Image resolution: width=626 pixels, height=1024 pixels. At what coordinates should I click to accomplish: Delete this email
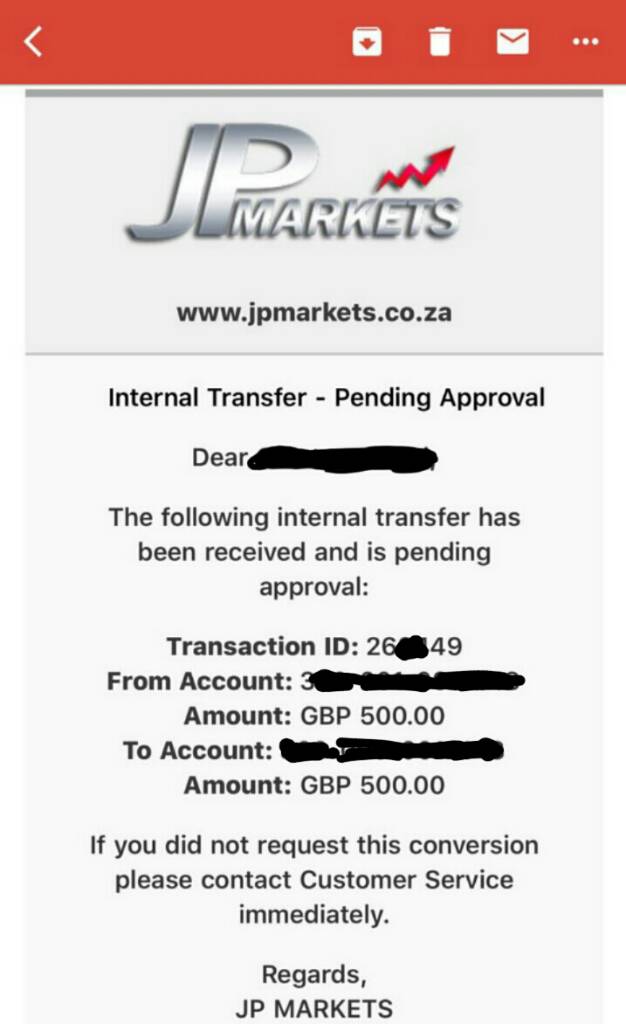point(440,42)
